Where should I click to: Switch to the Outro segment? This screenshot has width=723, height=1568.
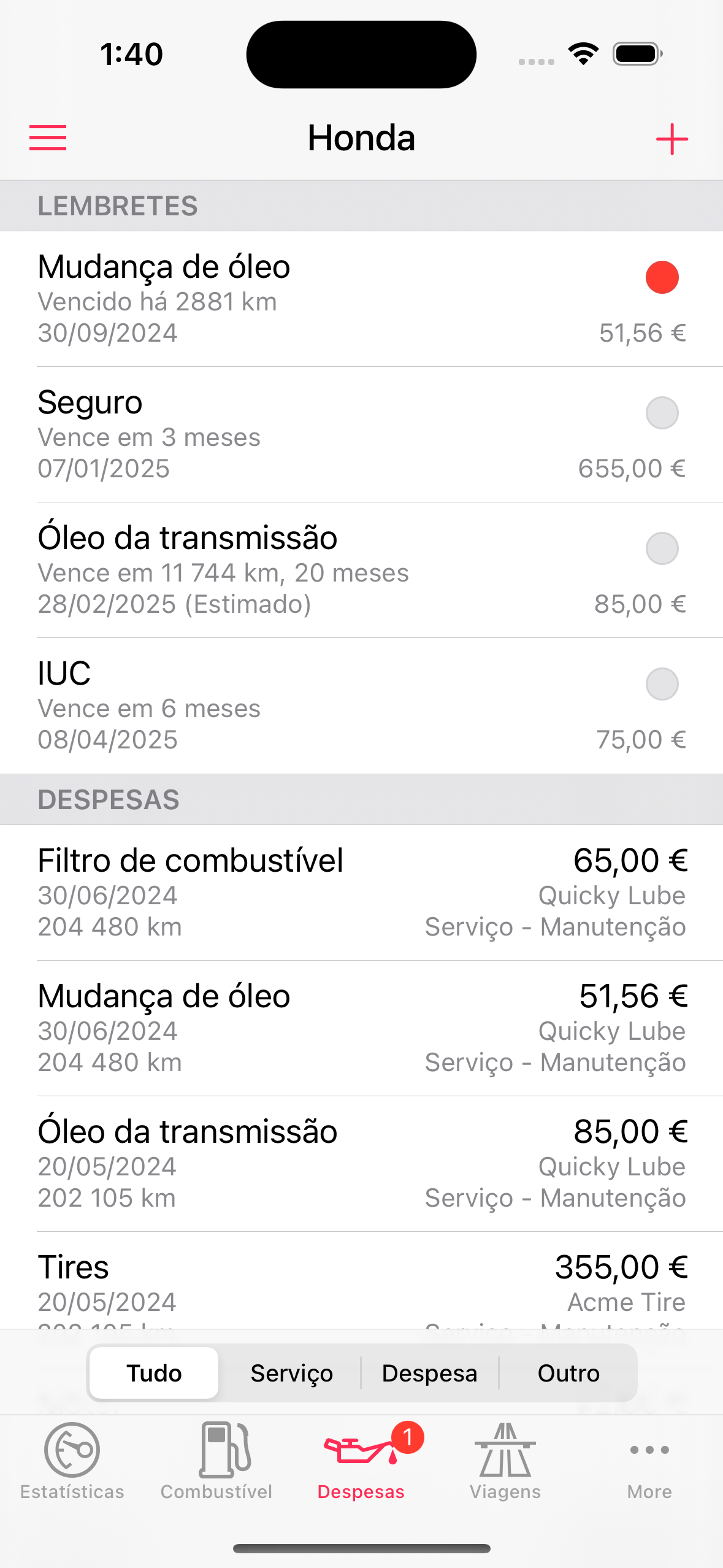pyautogui.click(x=568, y=1373)
